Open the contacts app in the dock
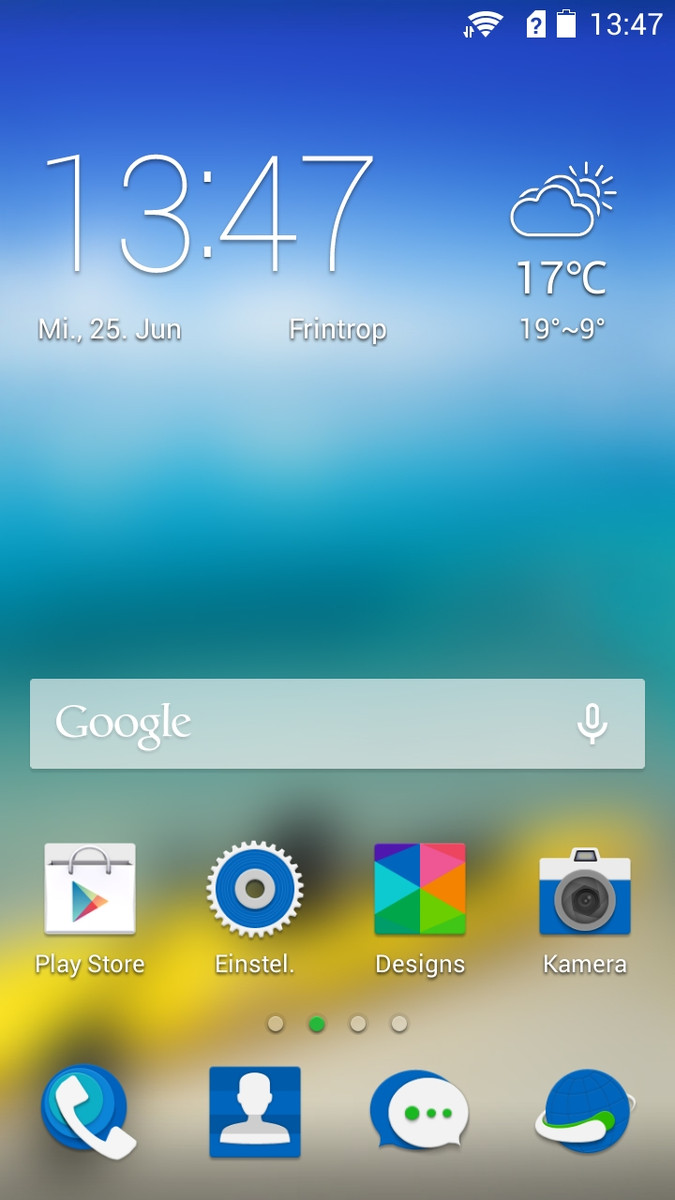This screenshot has height=1200, width=675. coord(255,1112)
